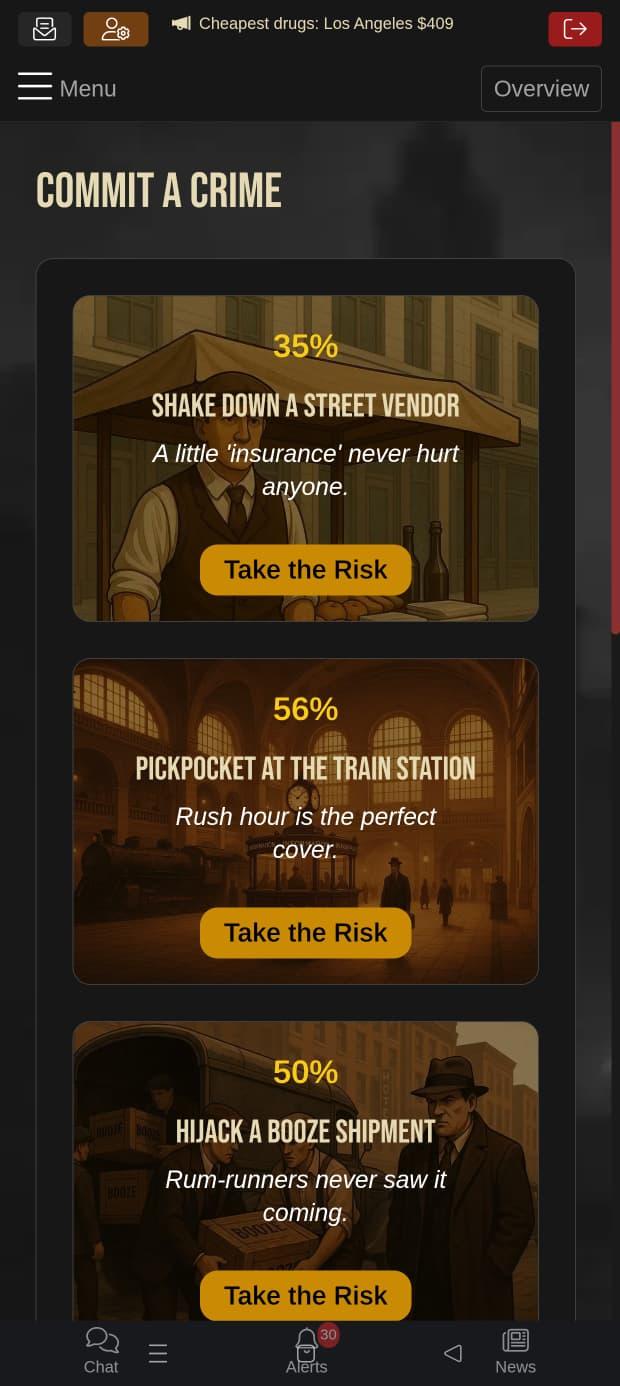Tap the Cheapest drugs Los Angeles ticker
The width and height of the screenshot is (620, 1386).
[x=312, y=23]
